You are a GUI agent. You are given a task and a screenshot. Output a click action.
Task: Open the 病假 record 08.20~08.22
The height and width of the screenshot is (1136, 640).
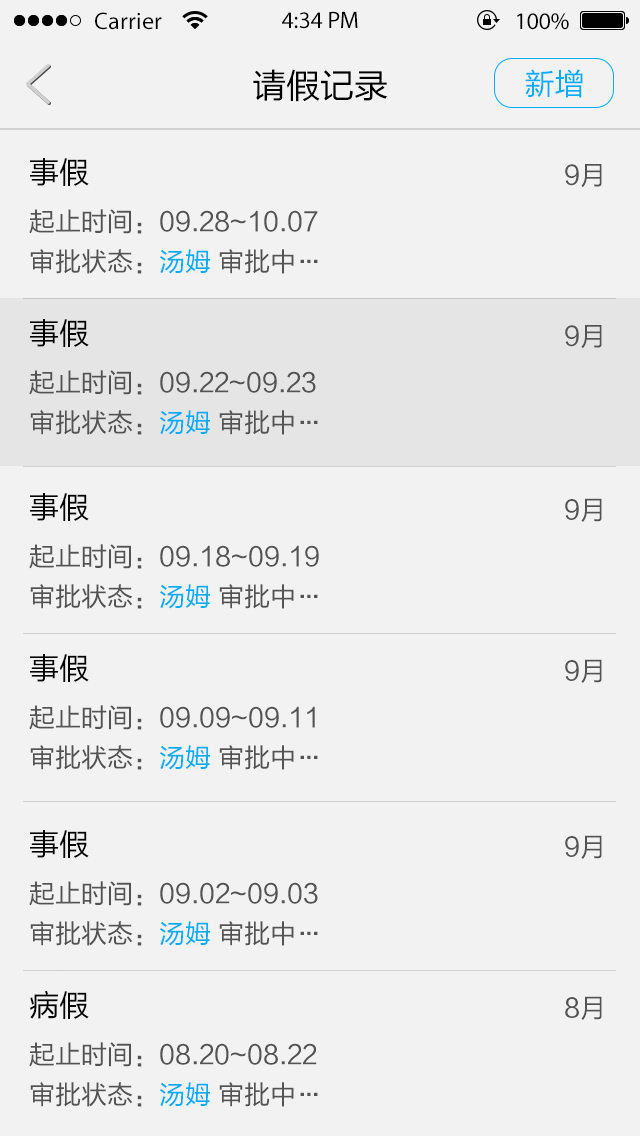pyautogui.click(x=320, y=1052)
